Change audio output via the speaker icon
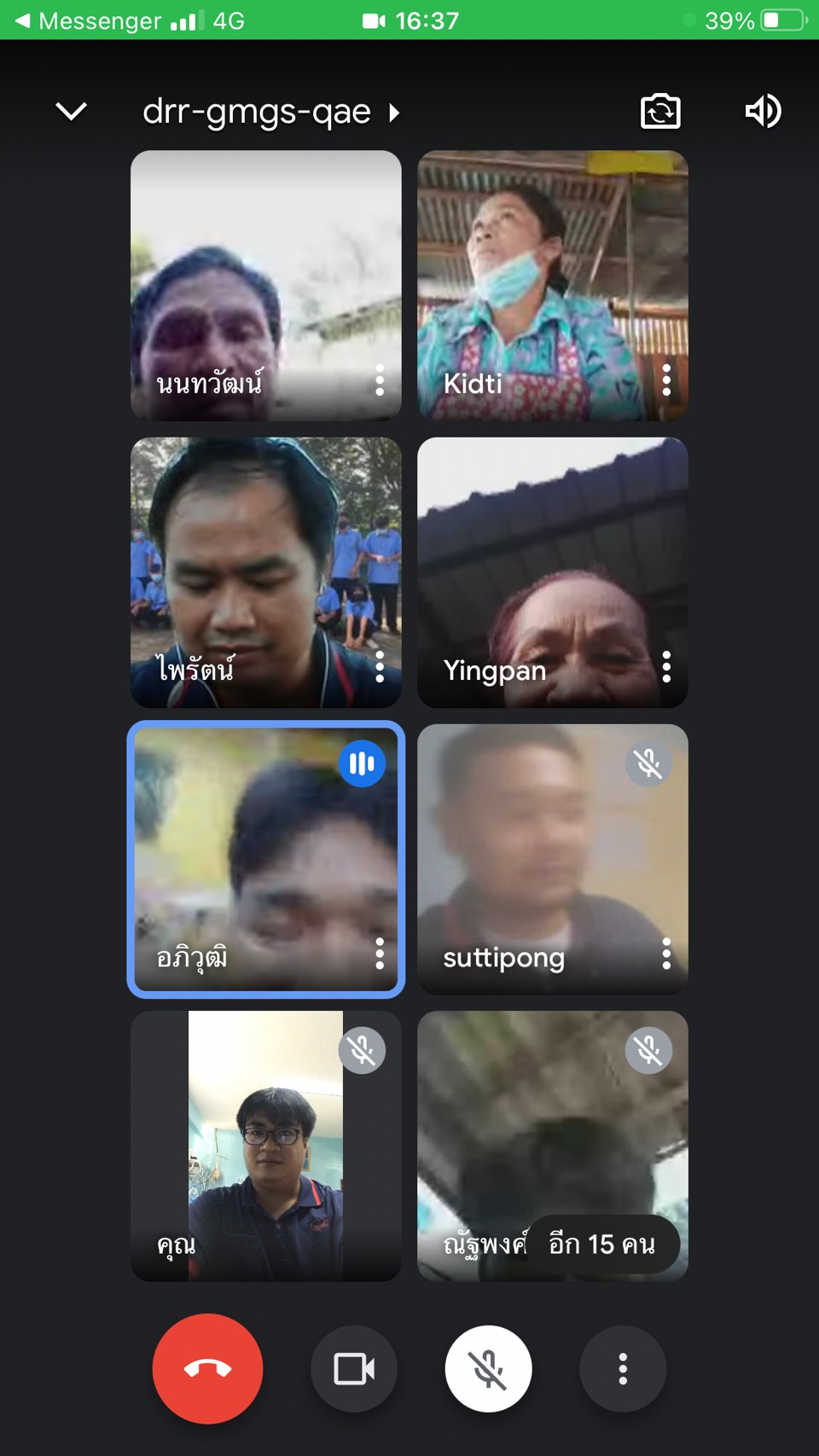 click(x=763, y=111)
